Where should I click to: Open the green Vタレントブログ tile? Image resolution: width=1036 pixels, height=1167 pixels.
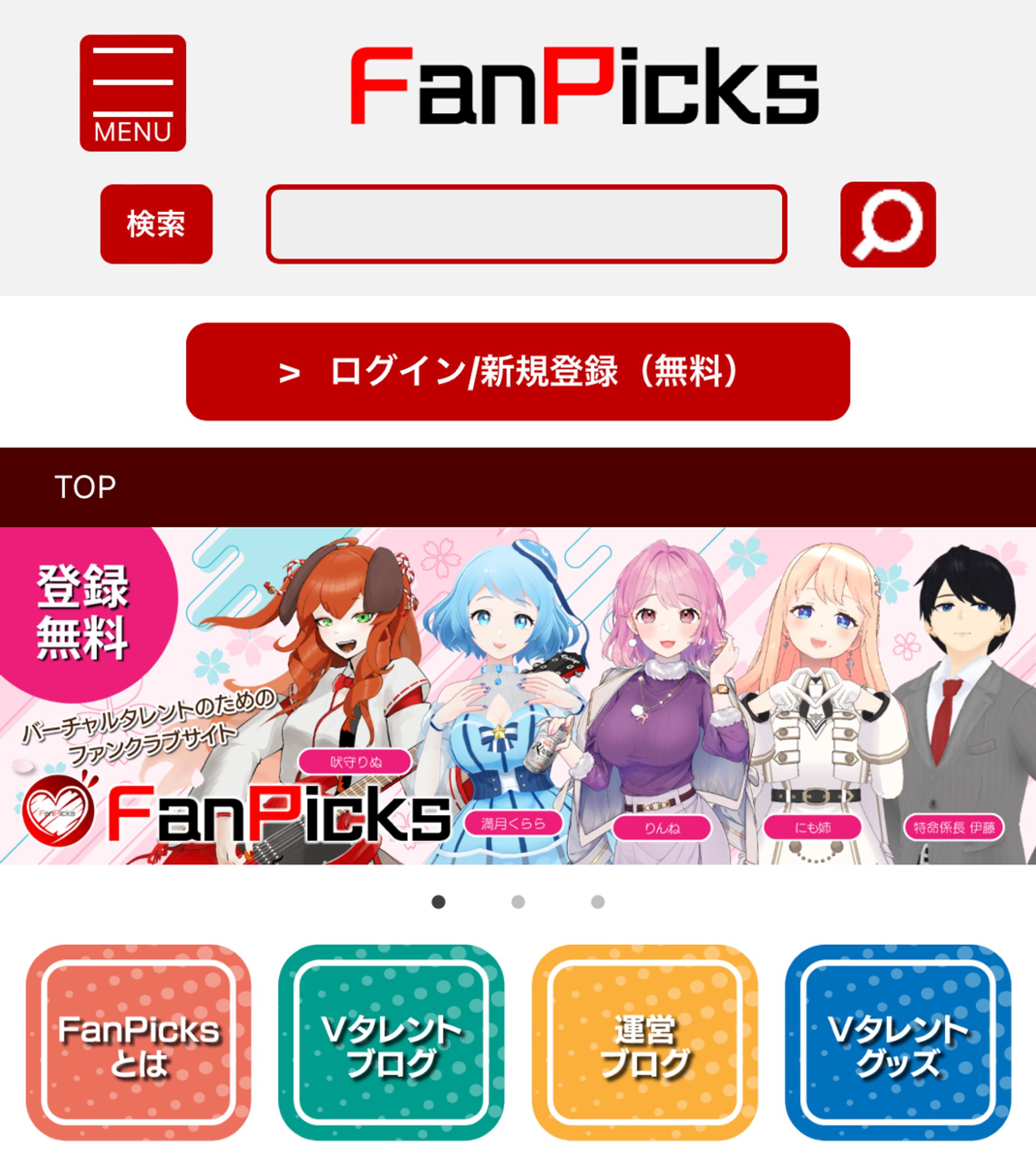(x=391, y=1043)
